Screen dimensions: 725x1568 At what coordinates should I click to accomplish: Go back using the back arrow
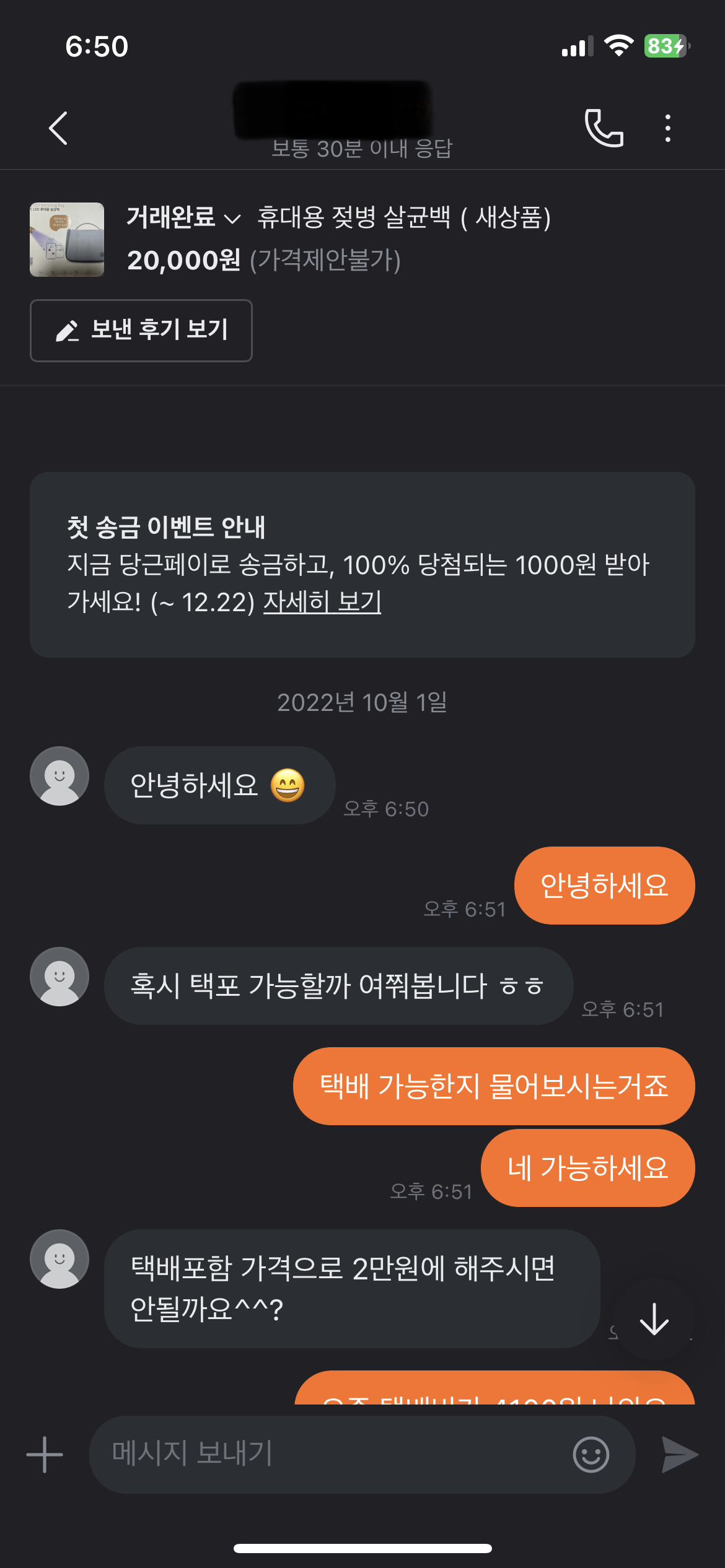click(58, 128)
